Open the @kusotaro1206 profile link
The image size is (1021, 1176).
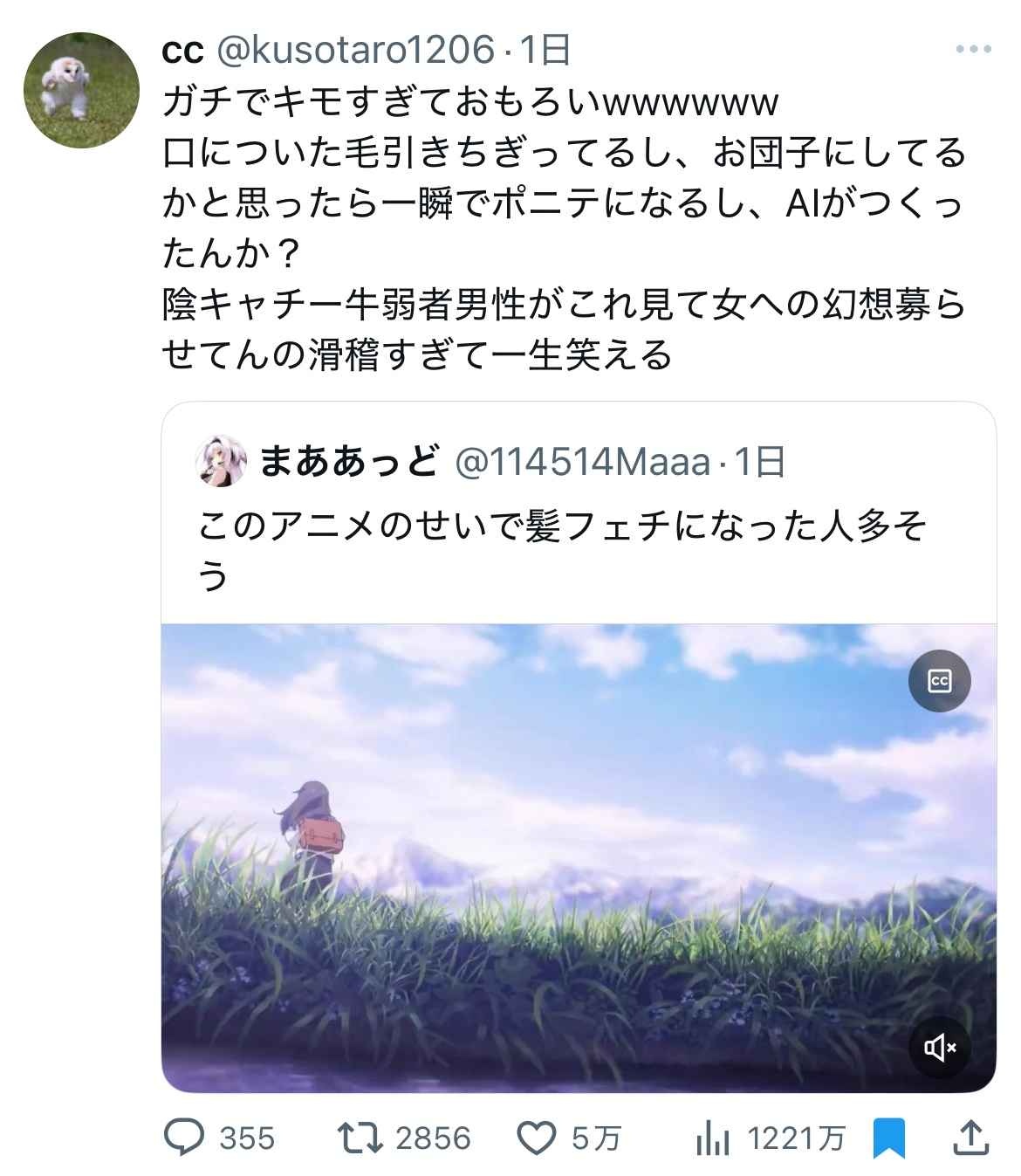(354, 50)
